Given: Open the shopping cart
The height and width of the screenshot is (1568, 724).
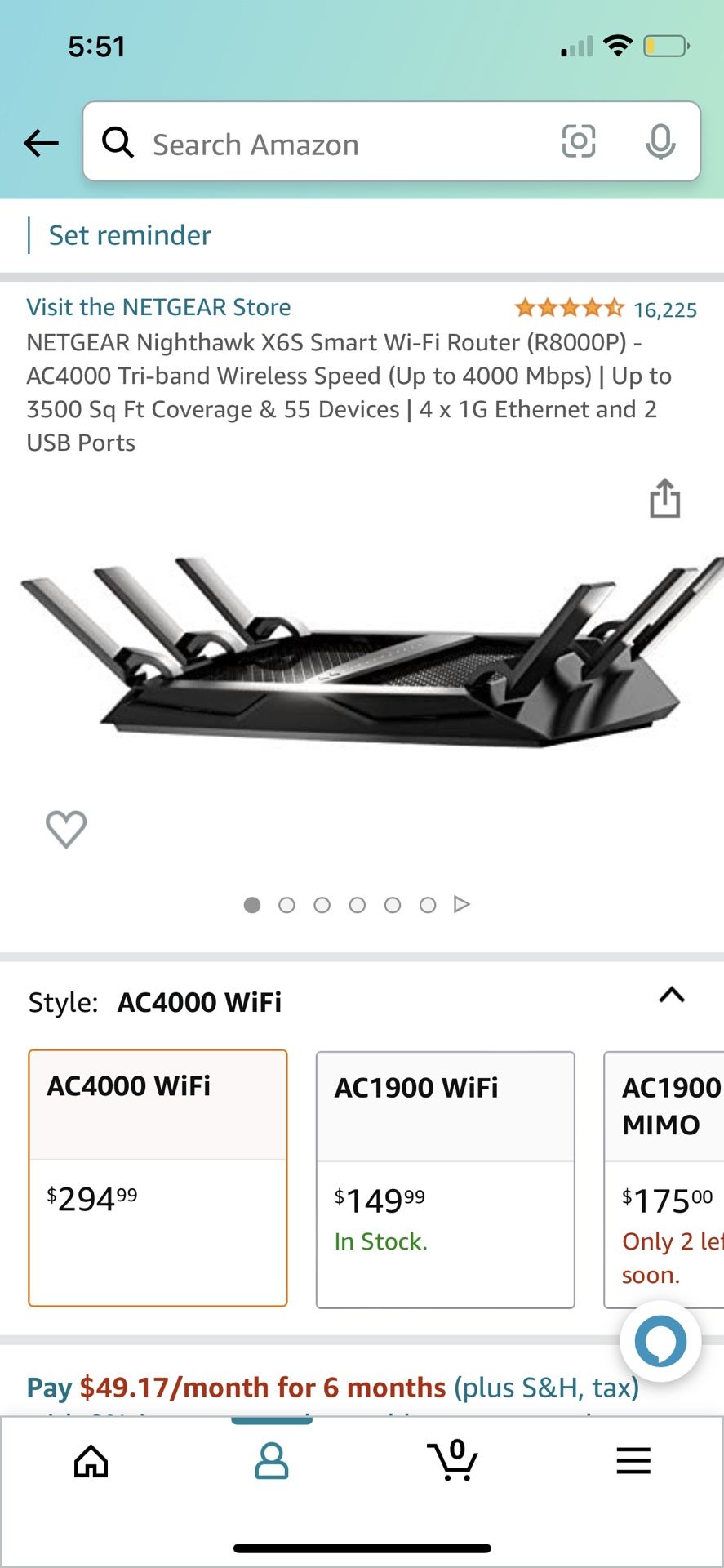Looking at the screenshot, I should point(452,1459).
